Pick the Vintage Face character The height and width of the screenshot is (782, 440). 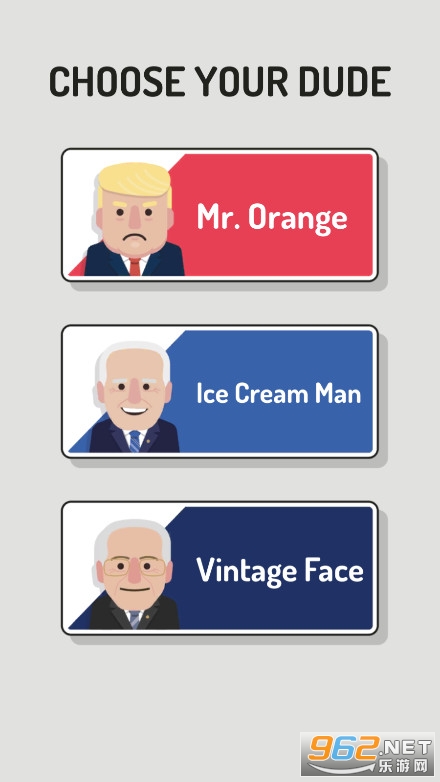tap(220, 568)
